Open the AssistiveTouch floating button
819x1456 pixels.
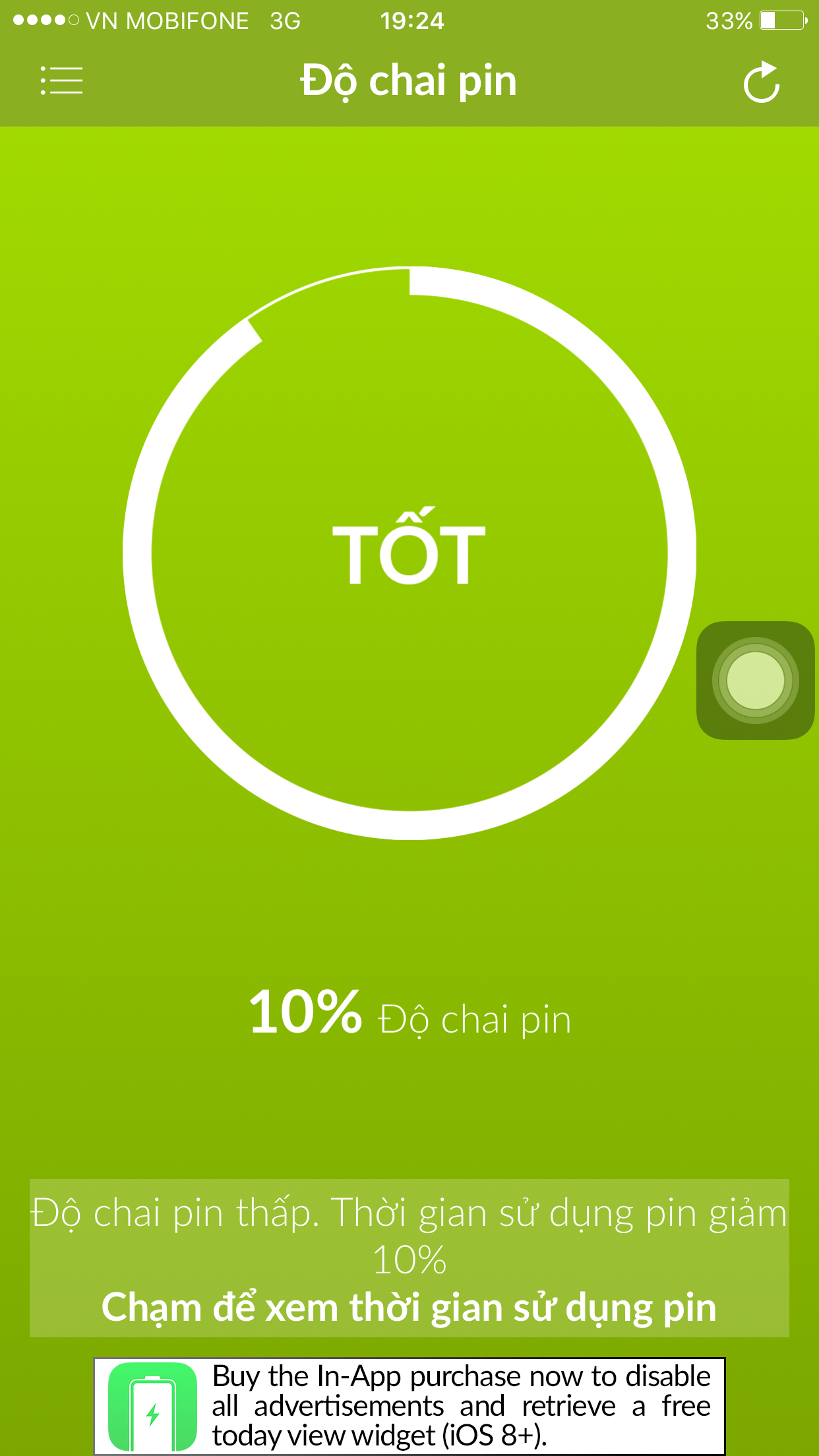point(755,680)
